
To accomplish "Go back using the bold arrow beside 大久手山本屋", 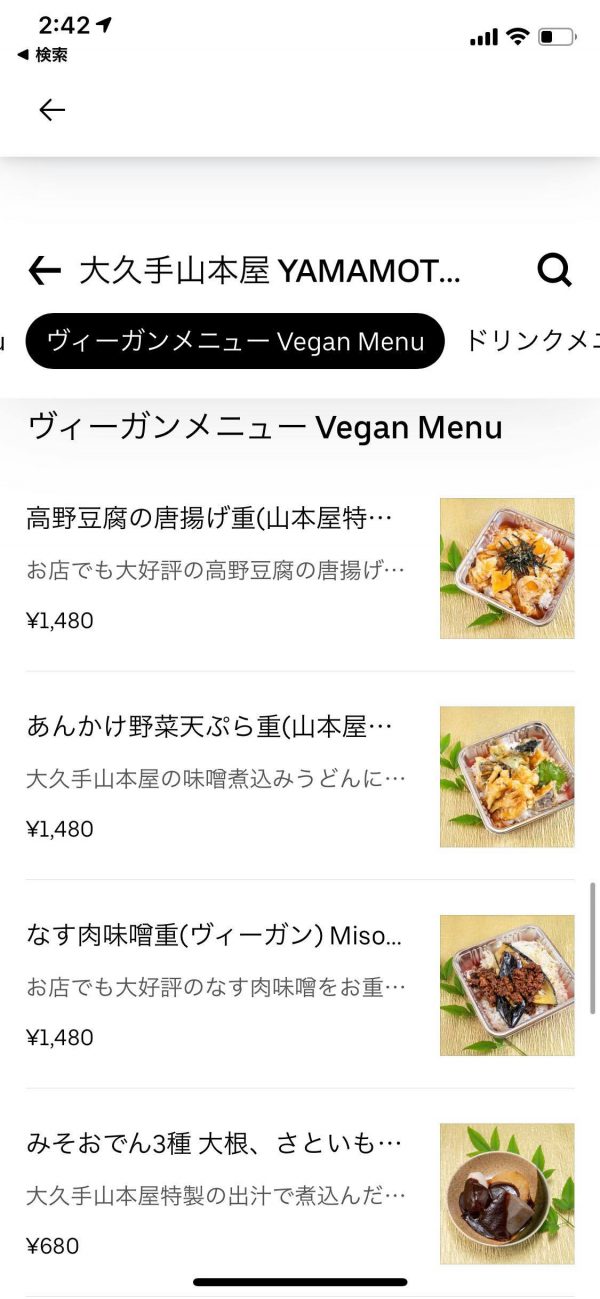I will pos(45,270).
